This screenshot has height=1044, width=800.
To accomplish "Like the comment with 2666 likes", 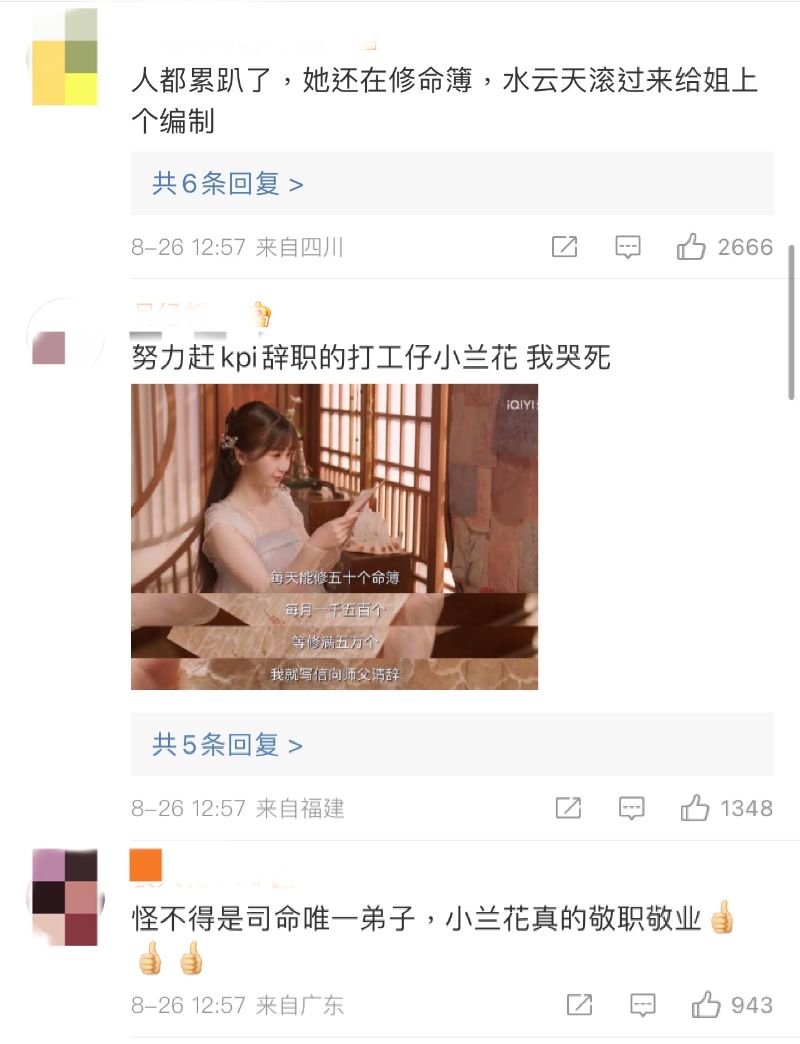I will 691,247.
